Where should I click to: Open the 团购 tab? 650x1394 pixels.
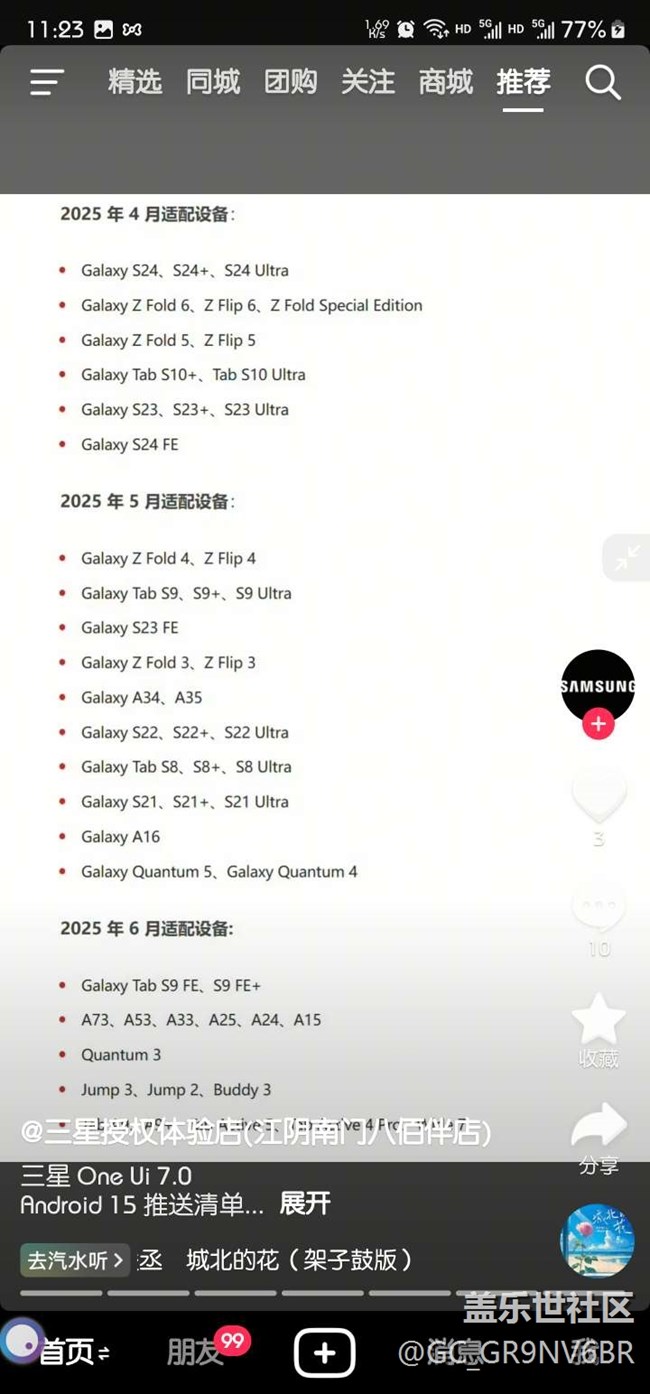point(291,82)
